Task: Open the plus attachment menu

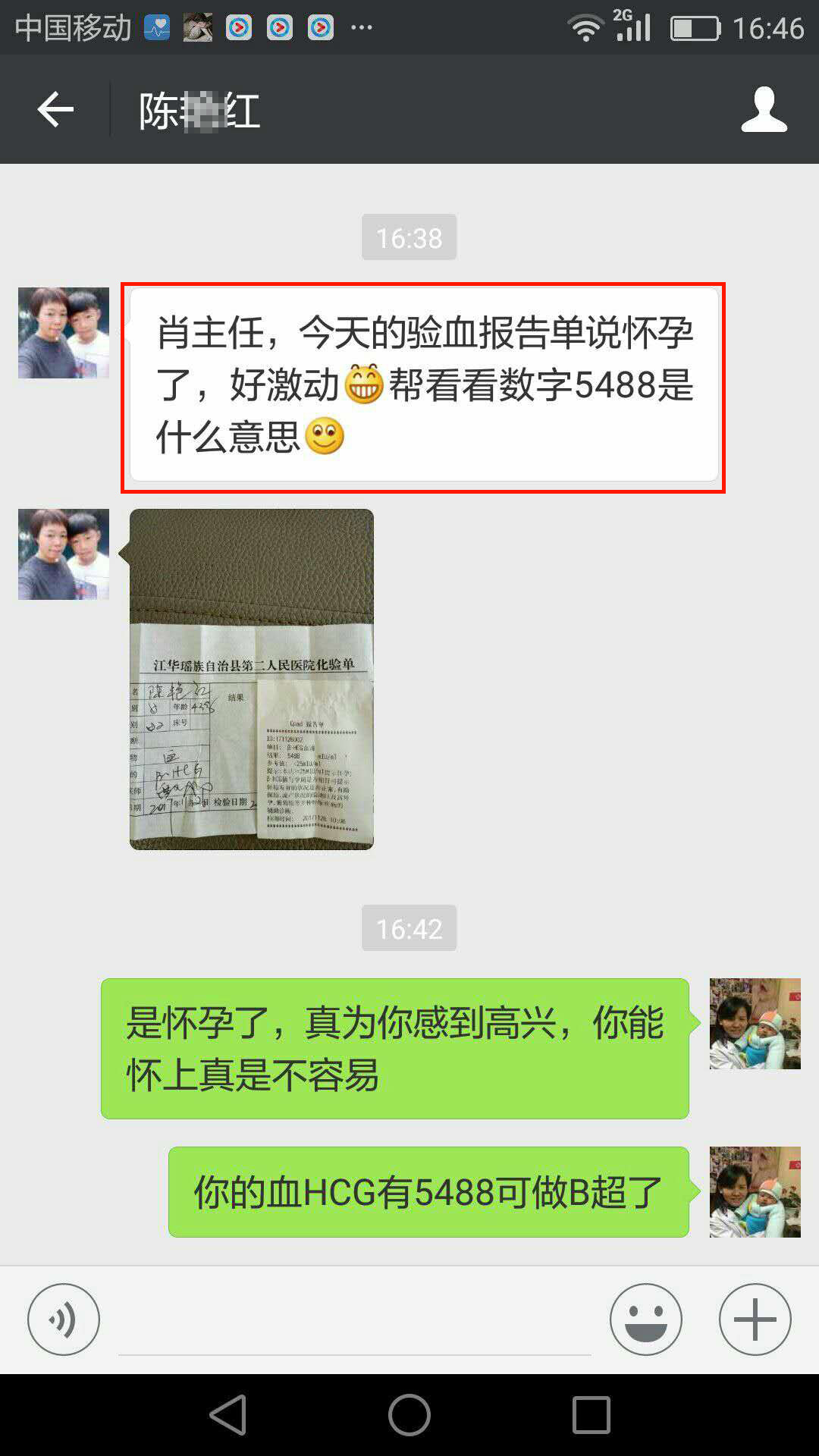Action: 755,1319
